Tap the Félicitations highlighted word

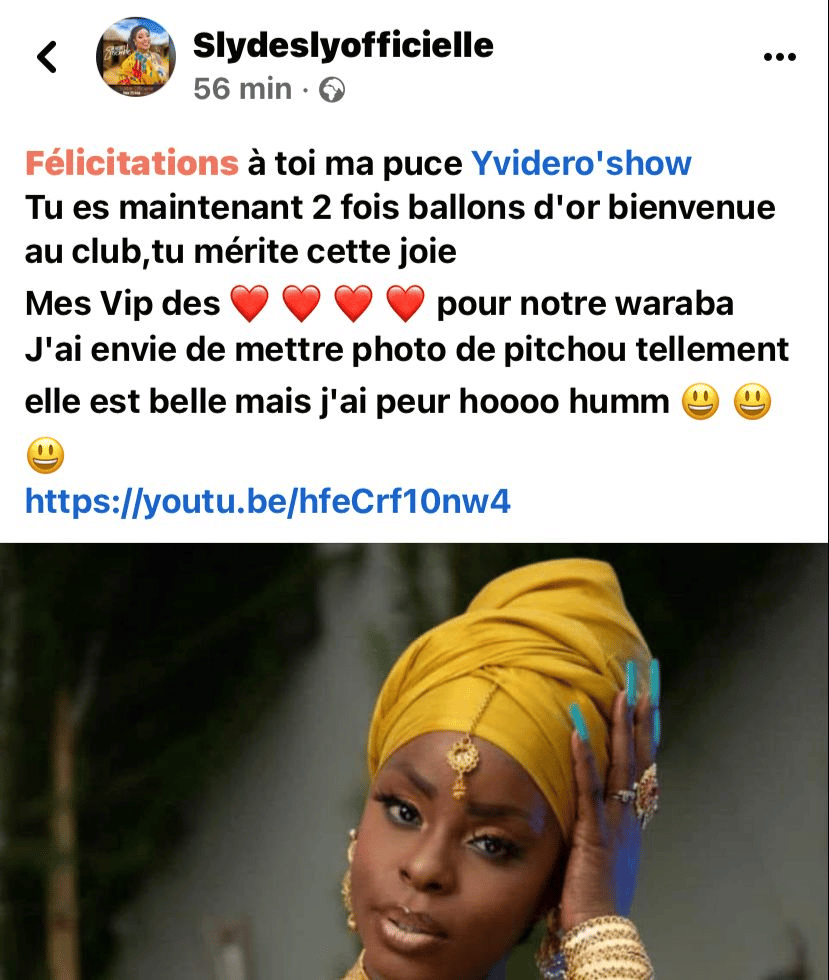tap(132, 163)
